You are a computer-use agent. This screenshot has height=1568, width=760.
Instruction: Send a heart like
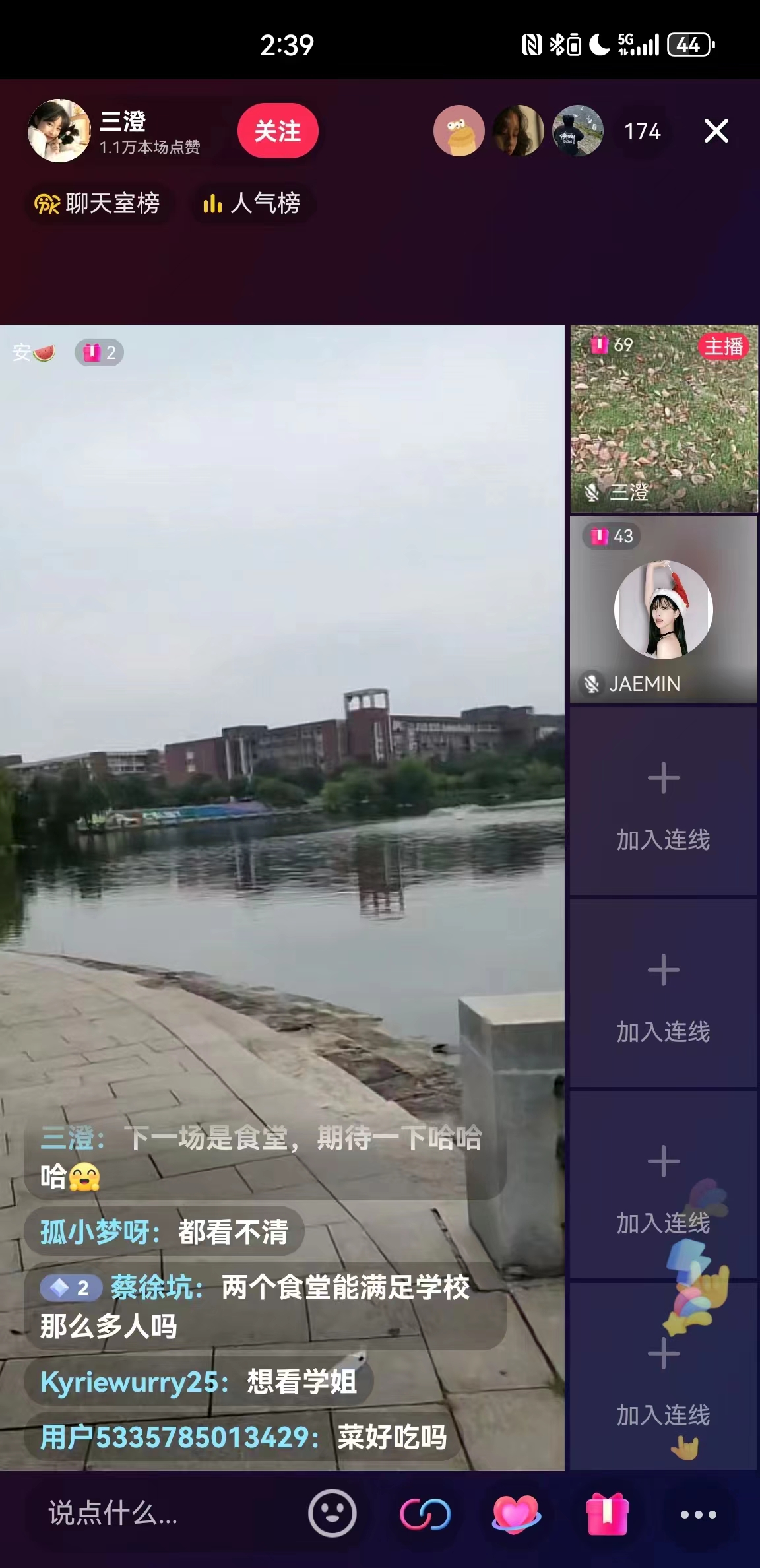click(516, 1513)
